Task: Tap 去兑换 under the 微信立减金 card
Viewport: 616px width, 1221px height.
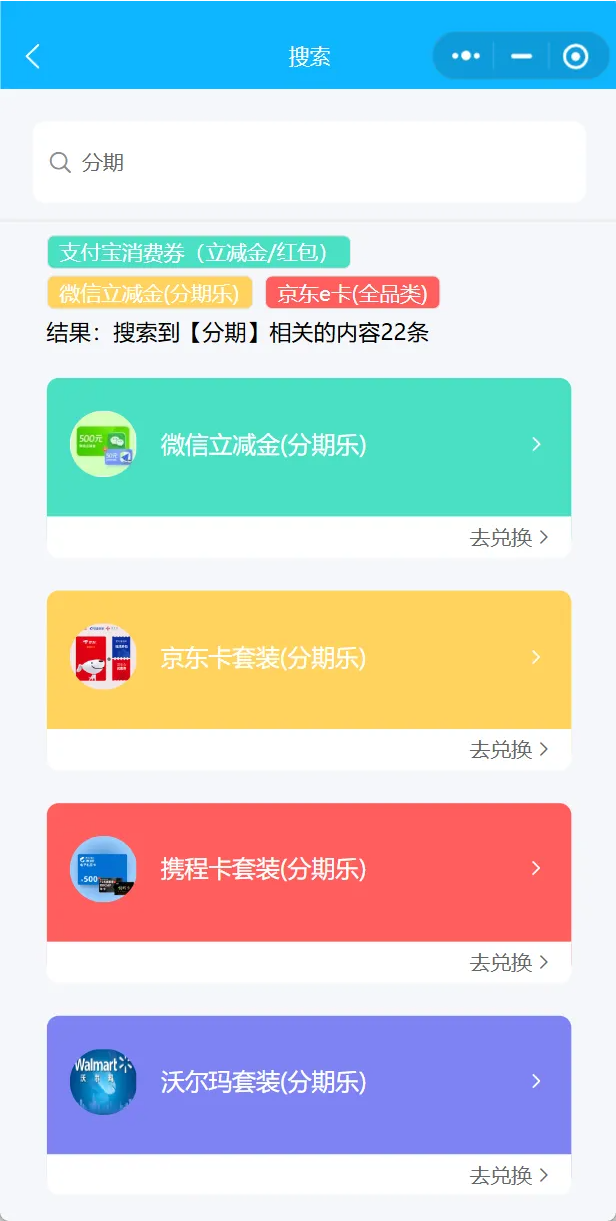Action: pyautogui.click(x=509, y=538)
